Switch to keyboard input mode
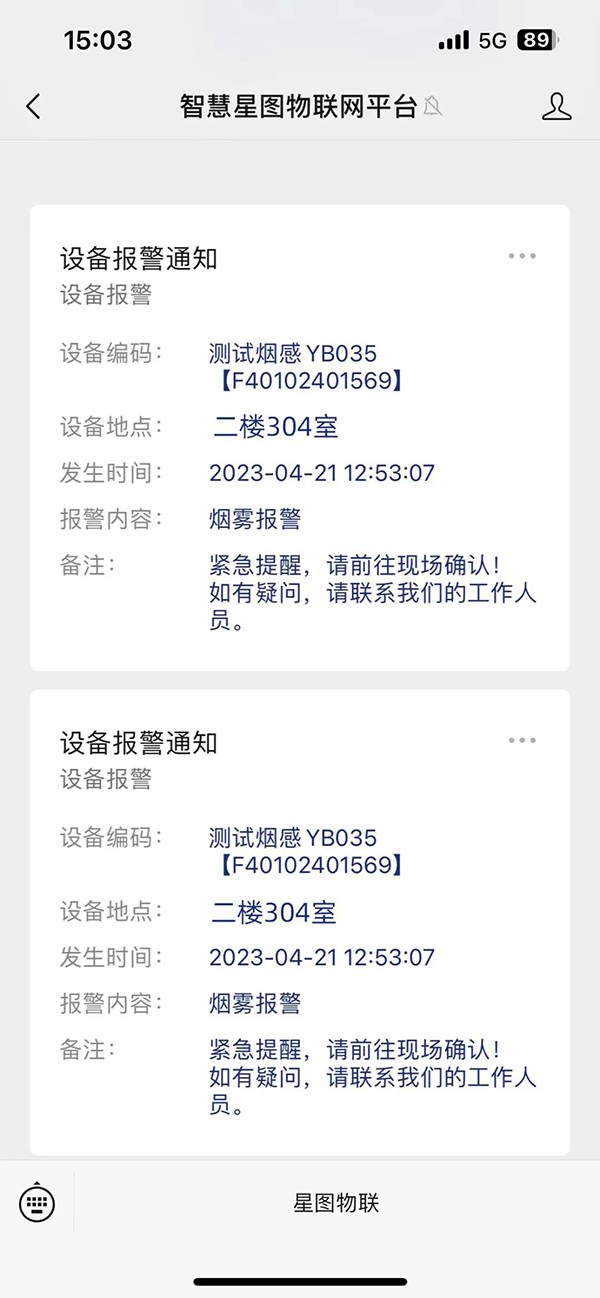 (38, 1203)
